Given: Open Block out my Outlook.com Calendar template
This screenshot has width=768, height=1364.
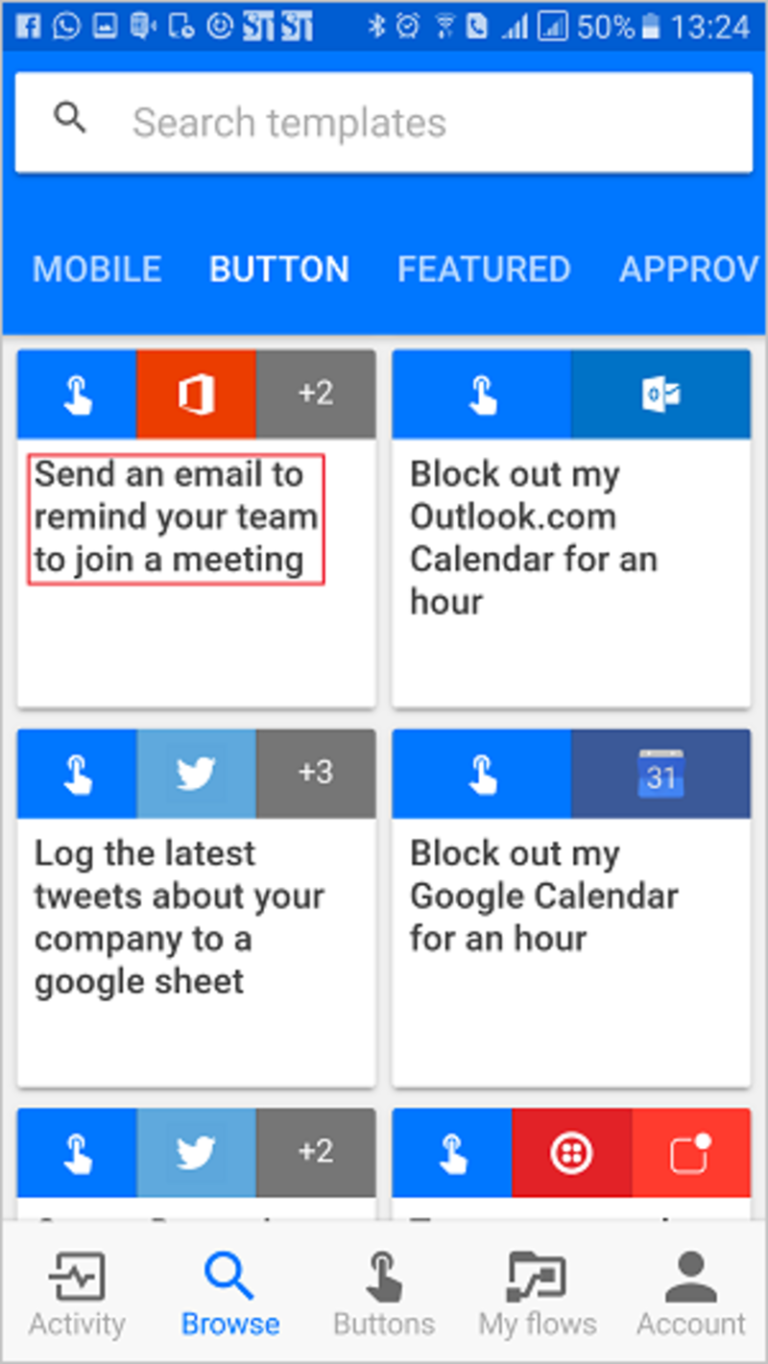Looking at the screenshot, I should click(x=571, y=538).
